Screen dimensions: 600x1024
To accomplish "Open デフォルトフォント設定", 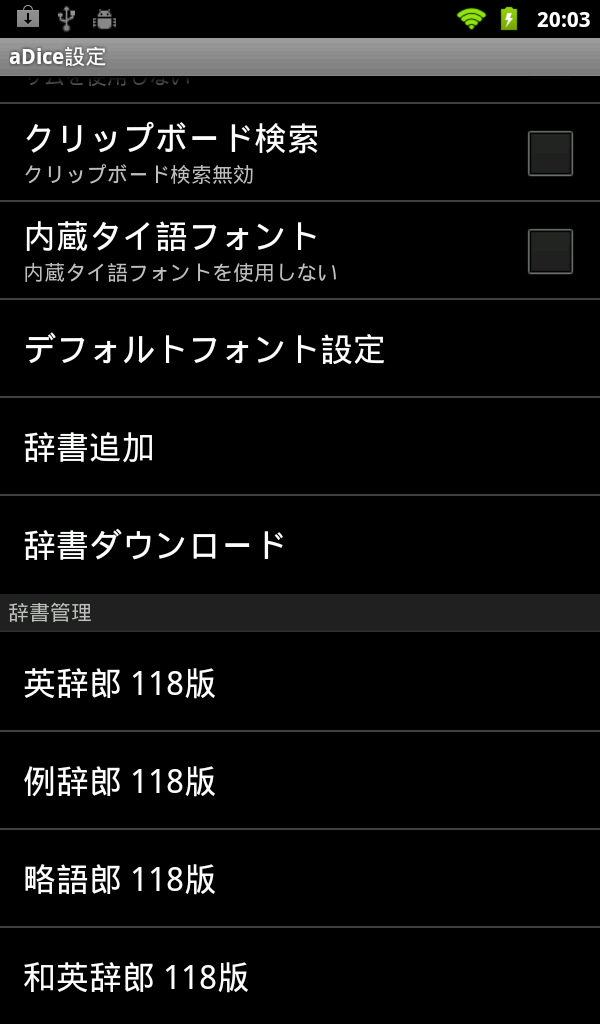I will click(300, 349).
